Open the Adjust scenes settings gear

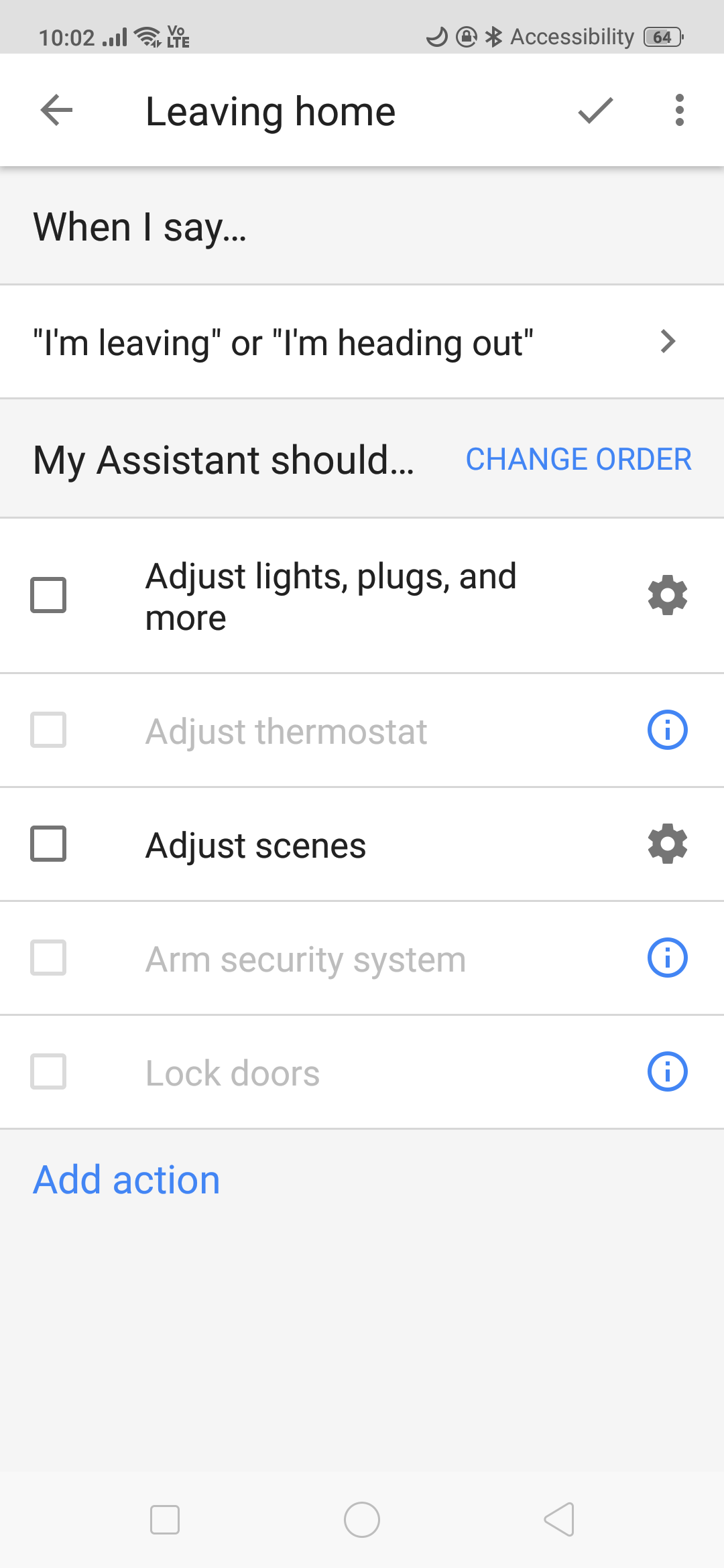(668, 844)
